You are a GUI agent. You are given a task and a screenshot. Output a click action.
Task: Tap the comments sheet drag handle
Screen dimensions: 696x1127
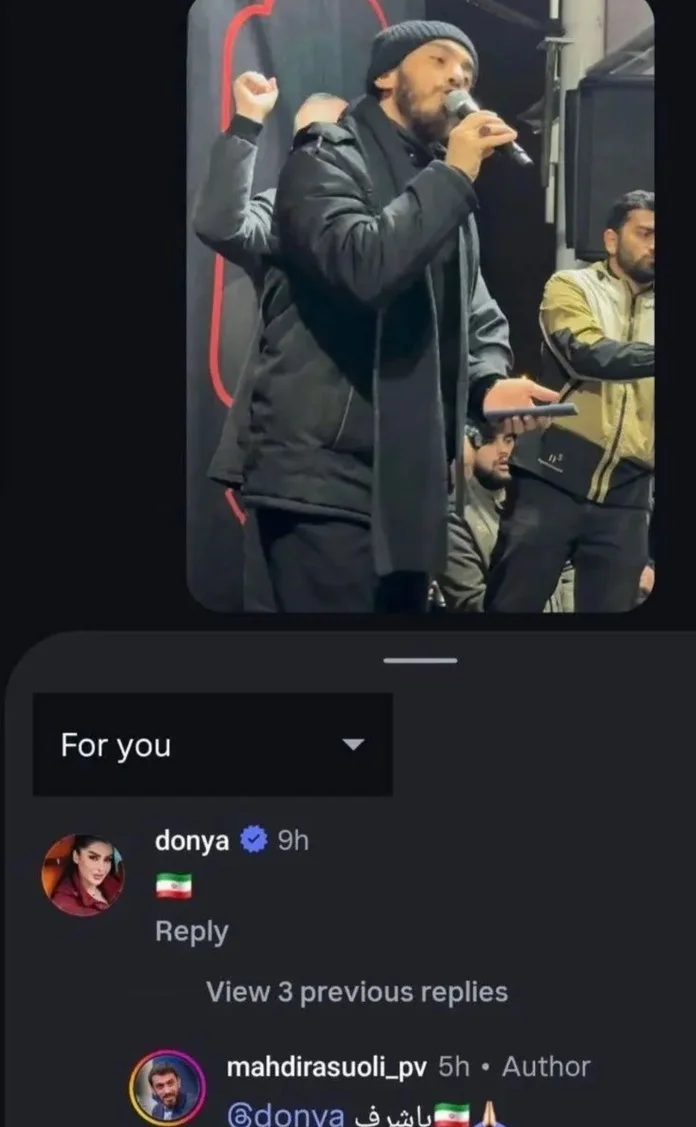pos(420,660)
